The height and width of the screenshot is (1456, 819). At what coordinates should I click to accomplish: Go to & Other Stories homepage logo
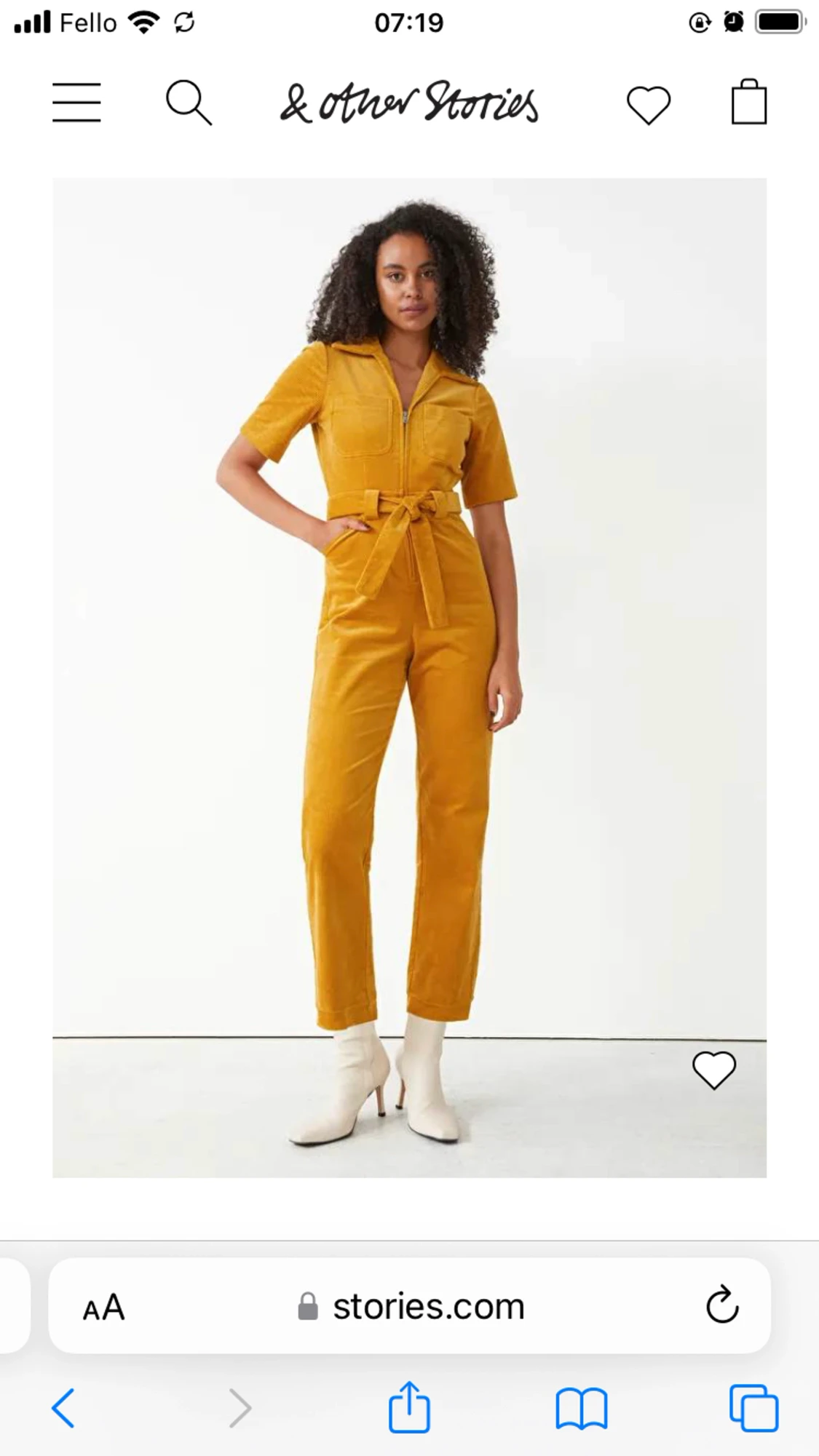(409, 103)
